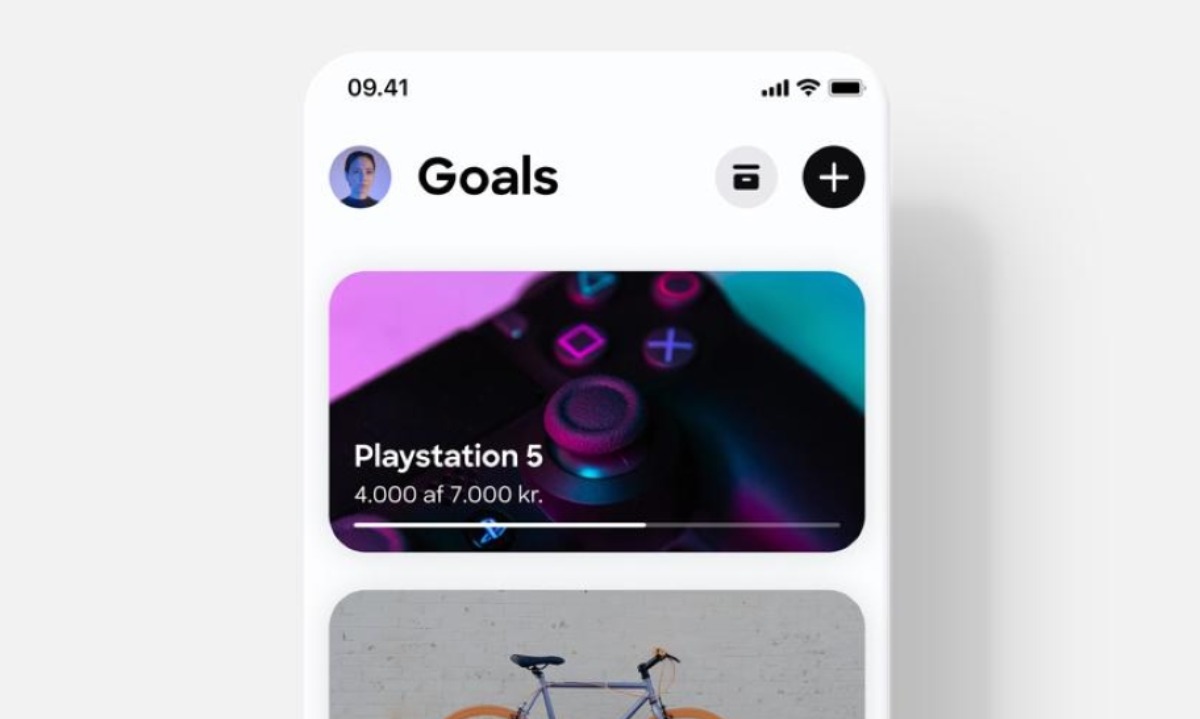Screen dimensions: 1200x719
Task: Open the archive of goals
Action: [x=746, y=177]
